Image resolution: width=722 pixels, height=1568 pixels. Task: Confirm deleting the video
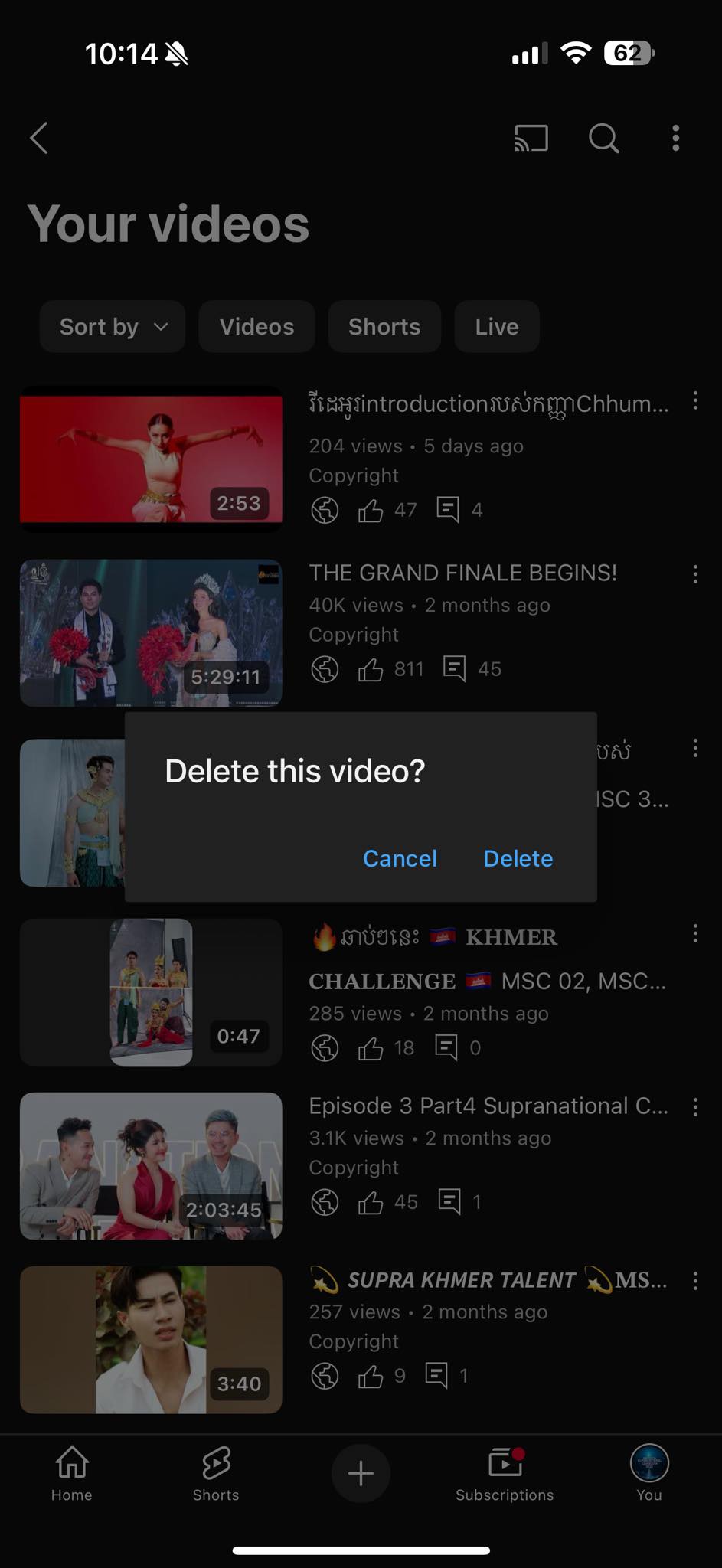click(x=518, y=858)
